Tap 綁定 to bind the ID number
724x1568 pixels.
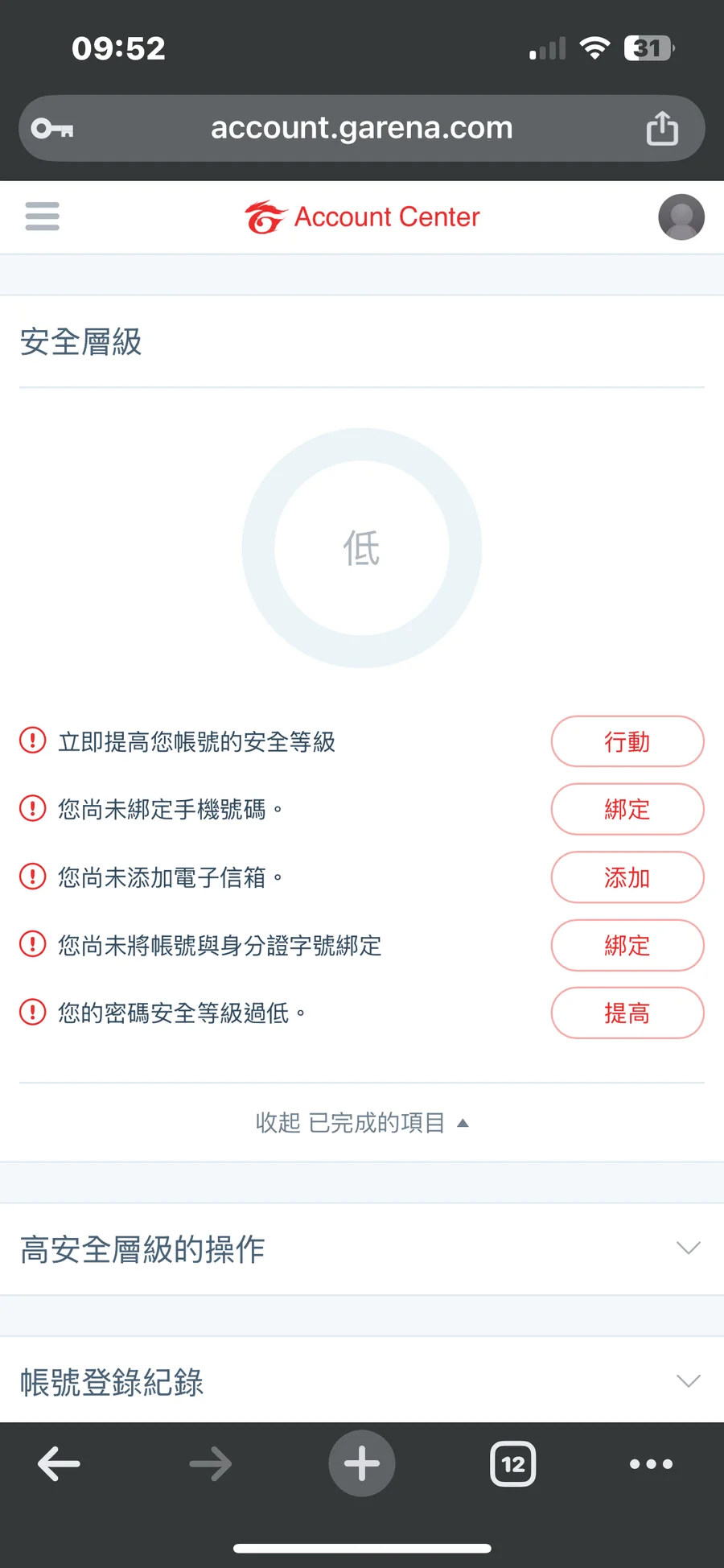(627, 945)
